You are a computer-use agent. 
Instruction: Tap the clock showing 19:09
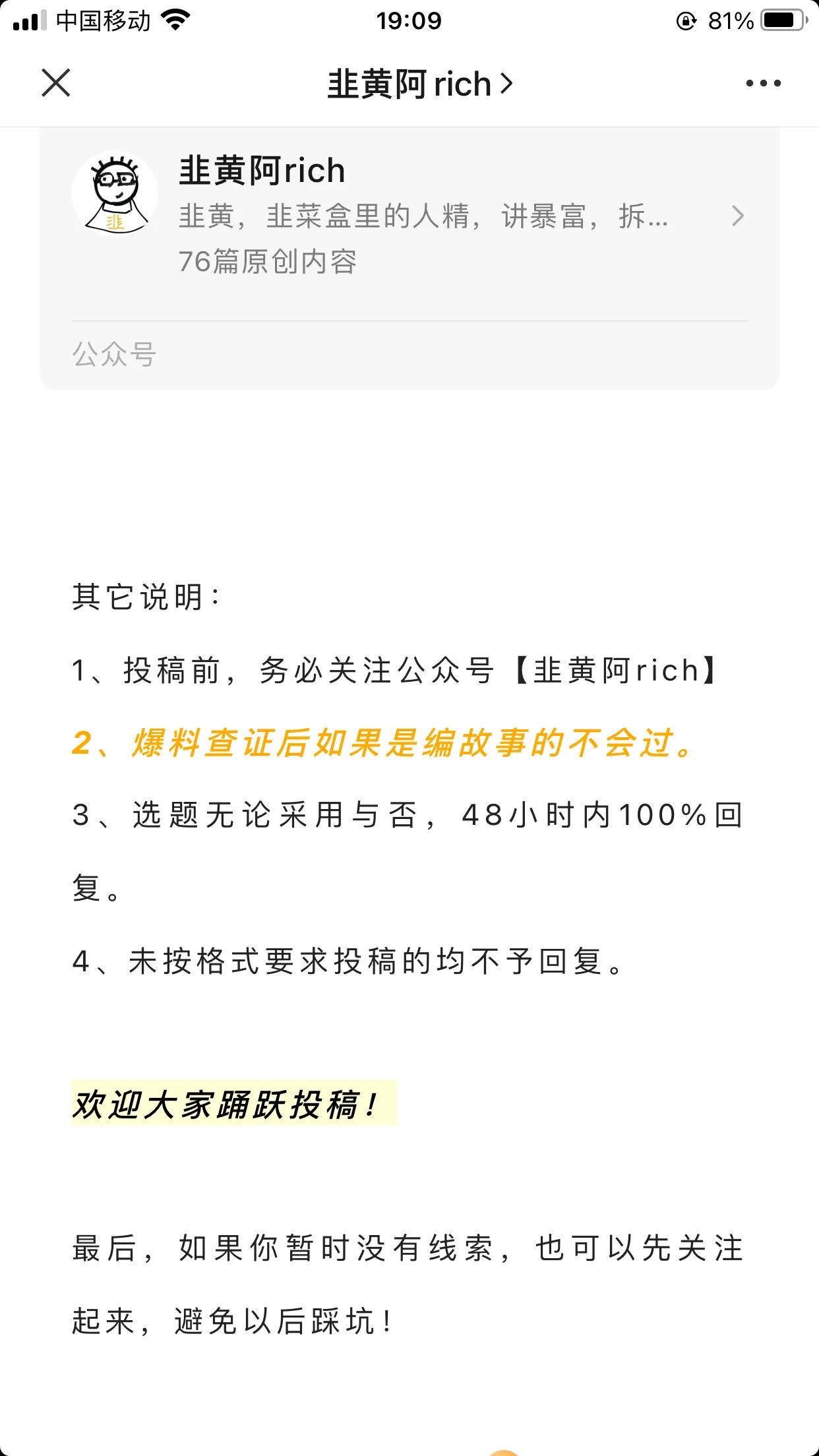pos(409,20)
